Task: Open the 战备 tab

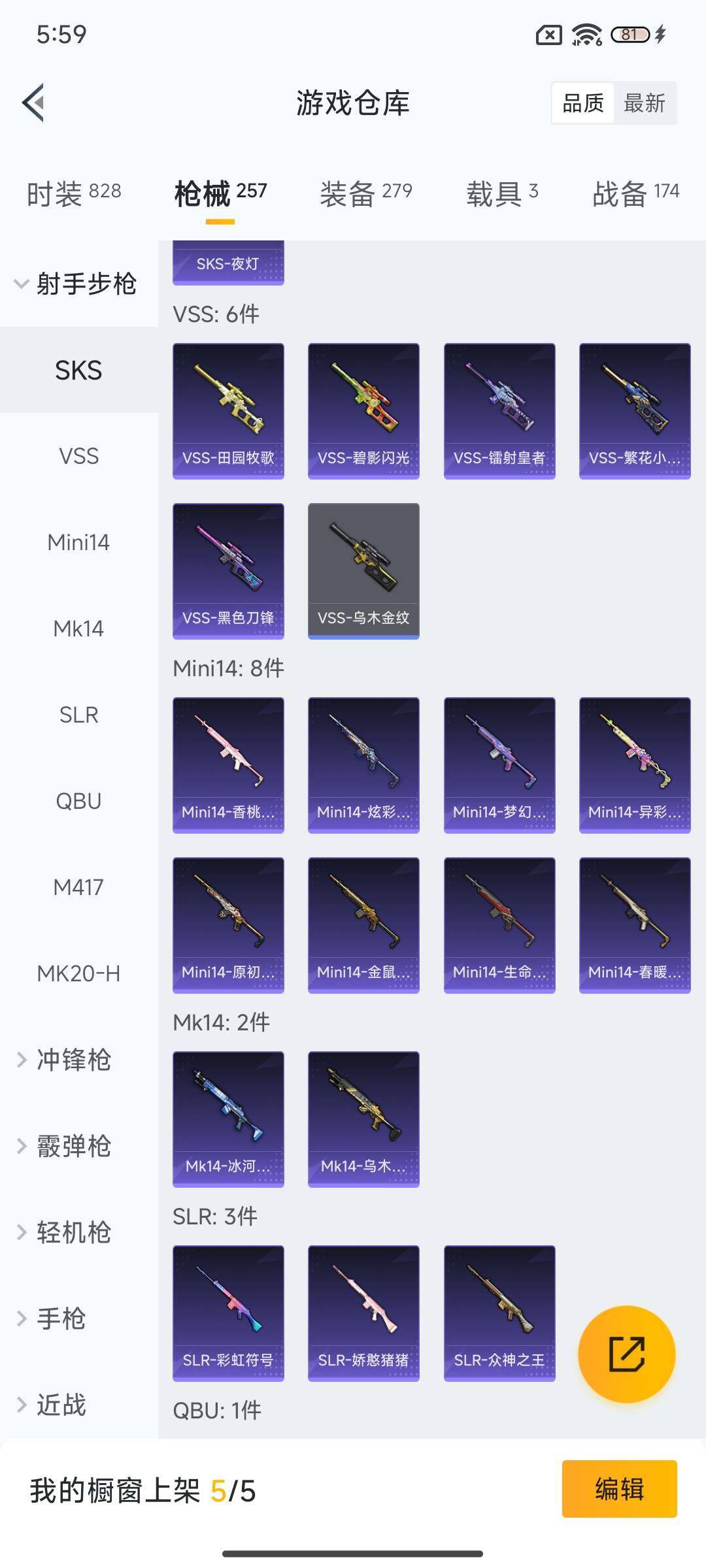Action: pyautogui.click(x=635, y=193)
